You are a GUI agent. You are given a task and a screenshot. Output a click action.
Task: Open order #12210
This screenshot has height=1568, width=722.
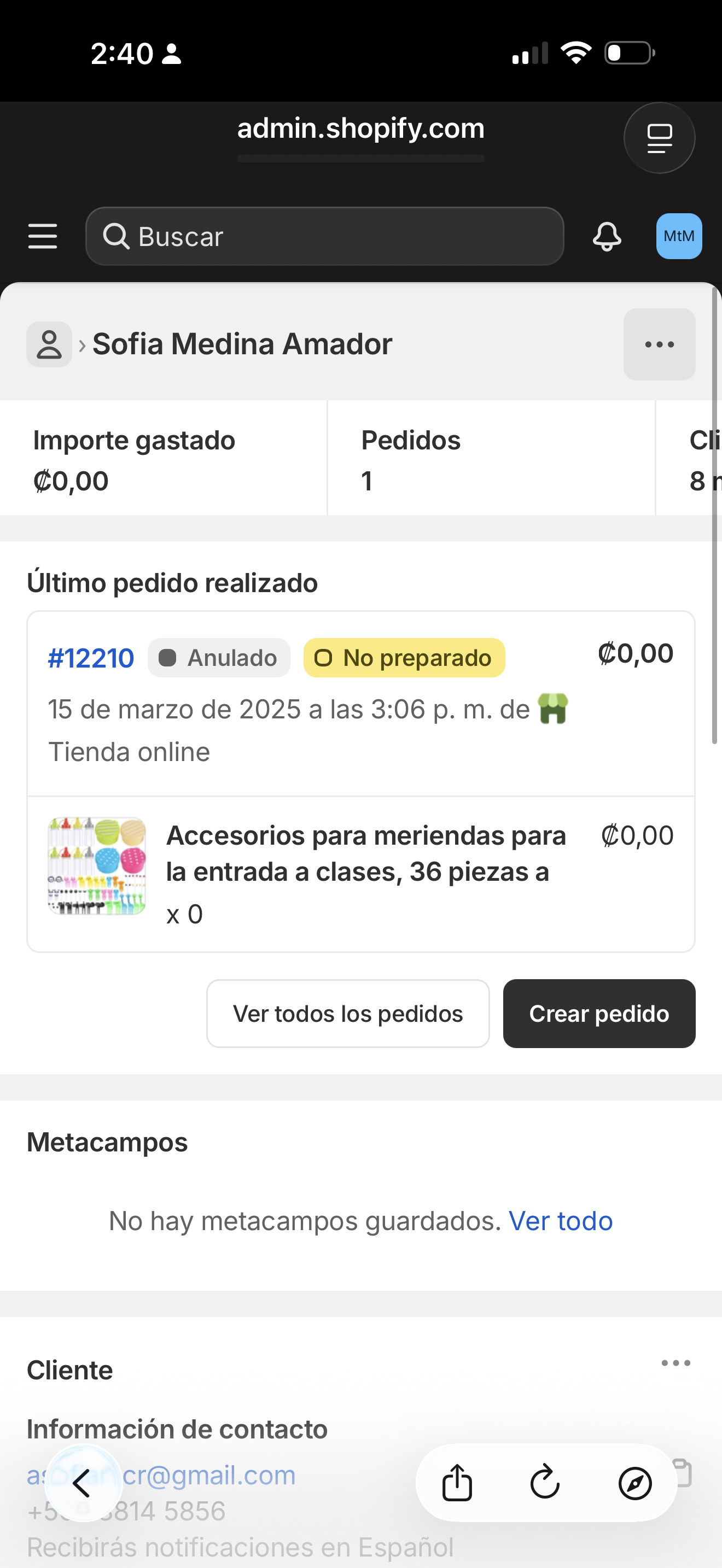[x=91, y=658]
